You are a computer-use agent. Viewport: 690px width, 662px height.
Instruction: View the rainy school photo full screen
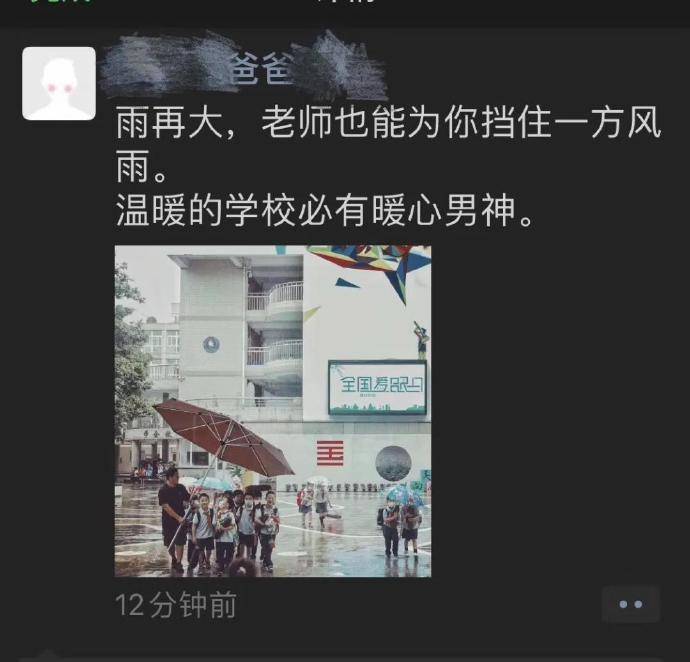(x=273, y=411)
